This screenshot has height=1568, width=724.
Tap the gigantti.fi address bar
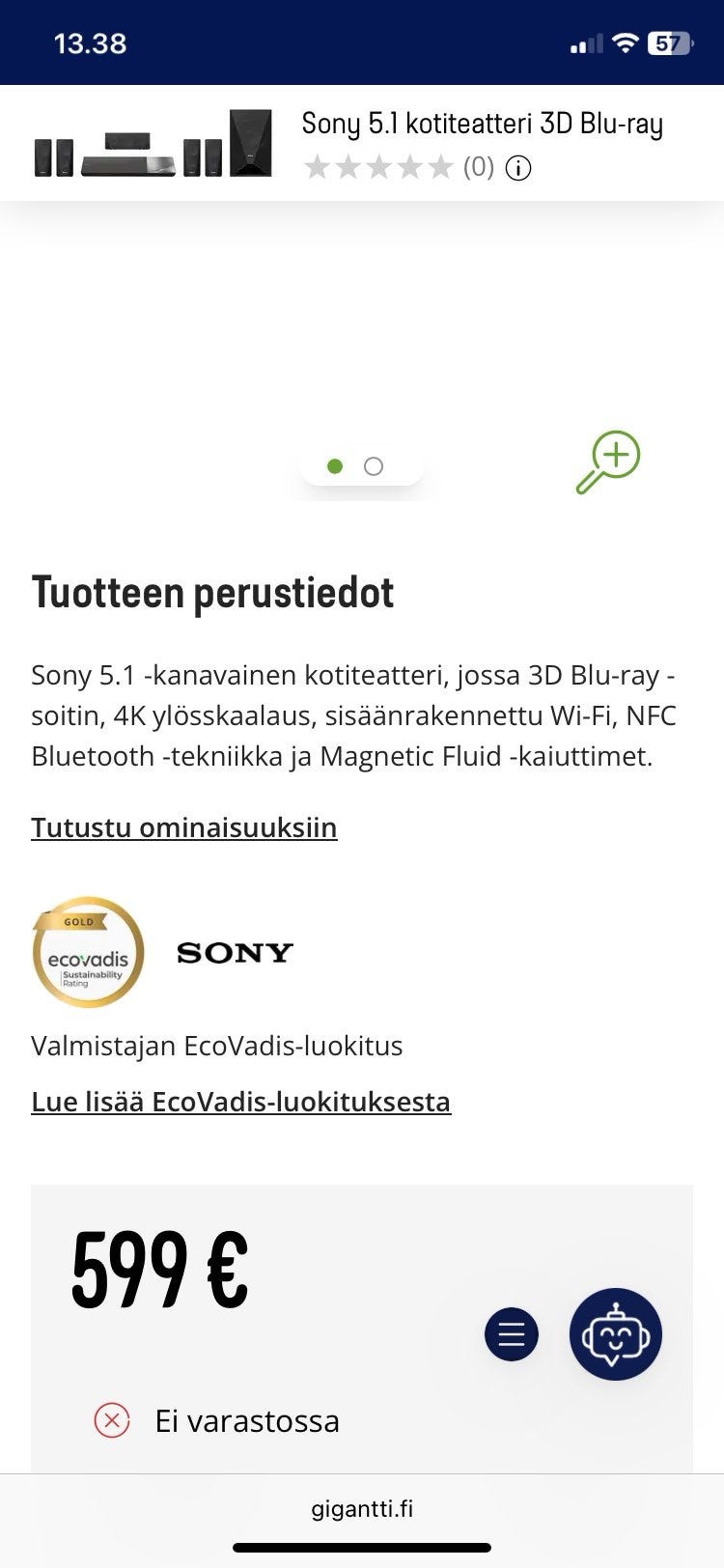(362, 1508)
